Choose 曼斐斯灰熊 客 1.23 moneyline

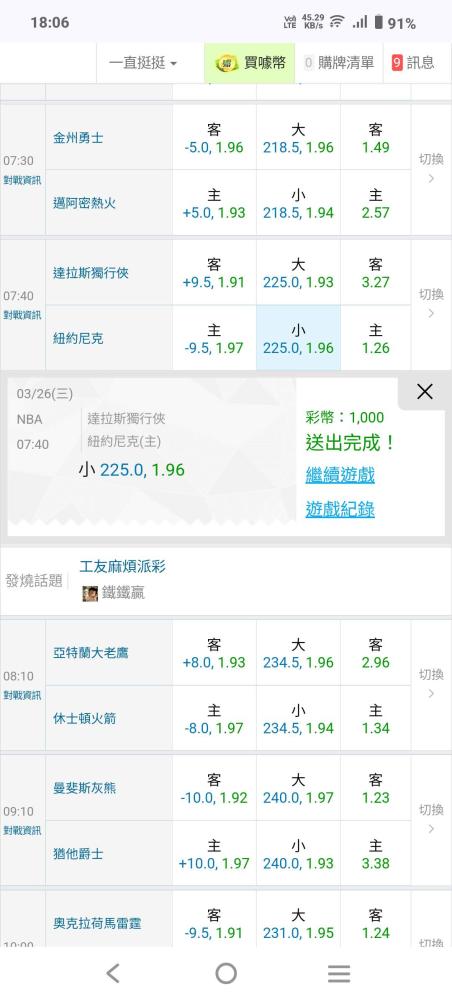(x=375, y=788)
